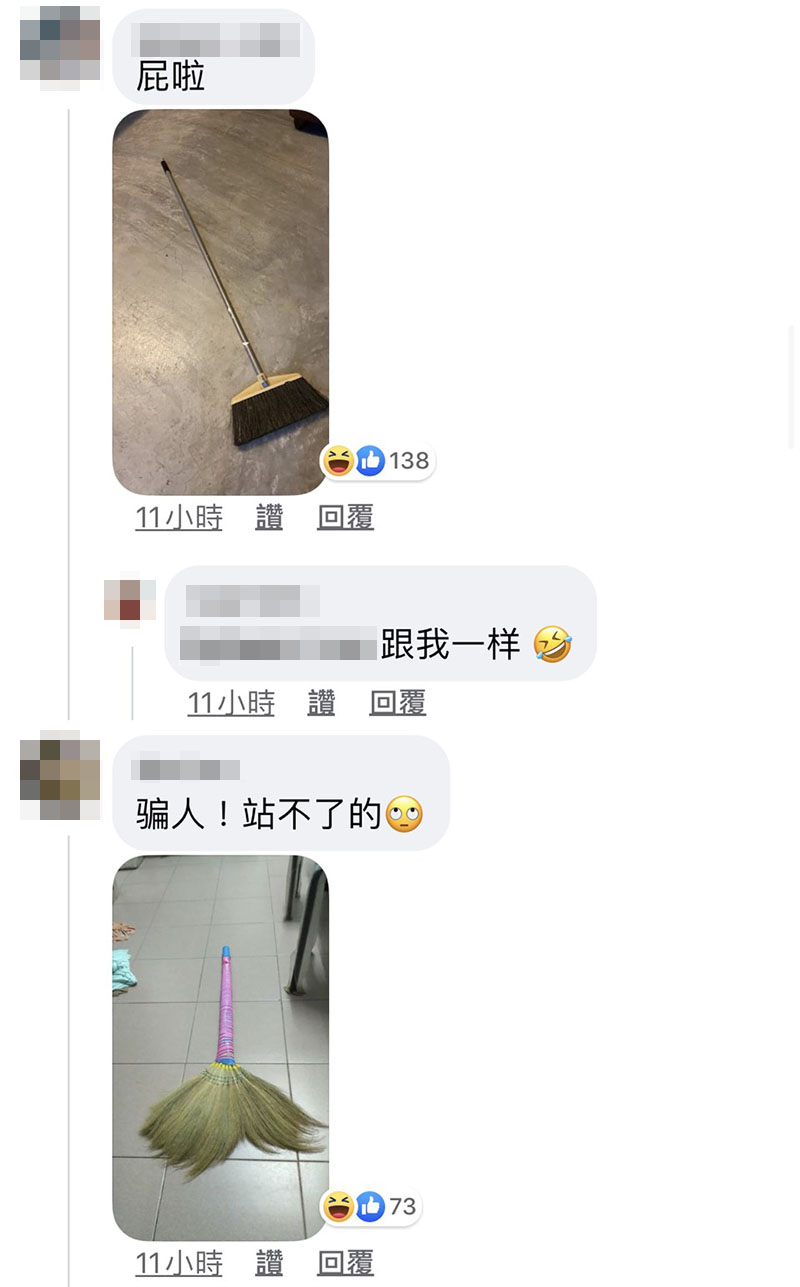Open the 騙人 commenter's profile picture
Viewport: 800px width, 1287px height.
tap(60, 775)
